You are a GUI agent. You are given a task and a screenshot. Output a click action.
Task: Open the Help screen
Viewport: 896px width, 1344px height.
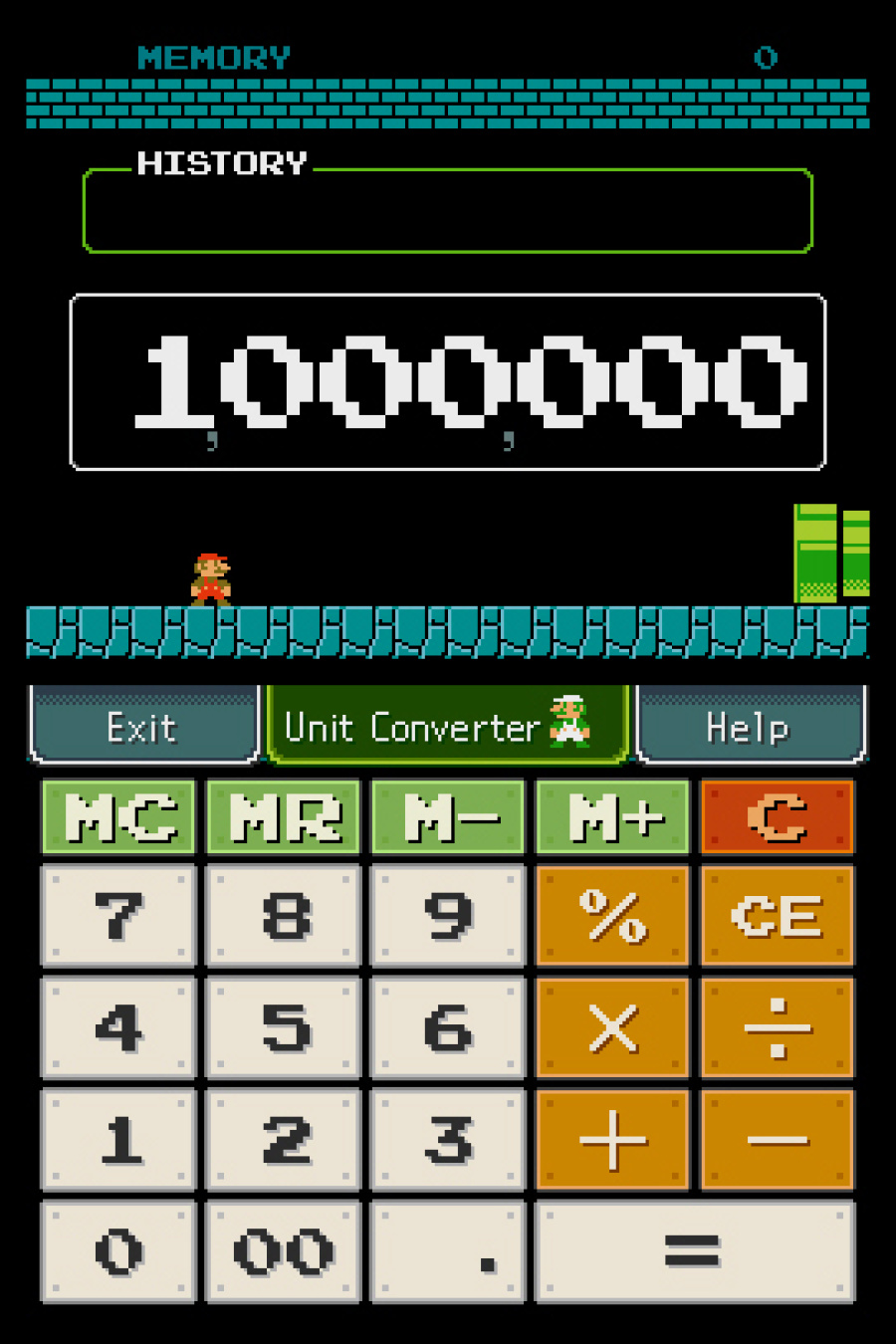[751, 726]
